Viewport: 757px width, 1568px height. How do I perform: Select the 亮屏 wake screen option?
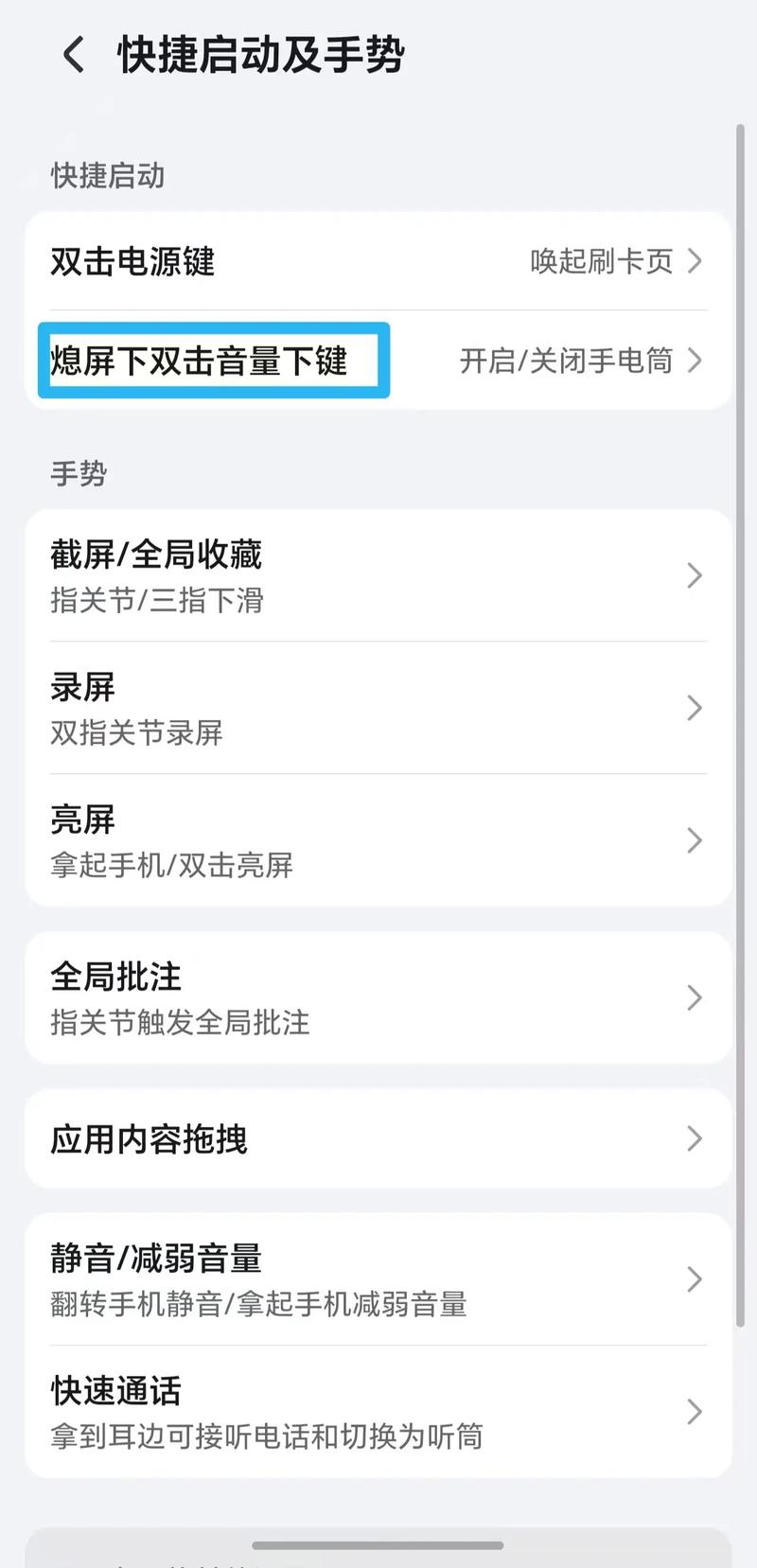pos(284,841)
